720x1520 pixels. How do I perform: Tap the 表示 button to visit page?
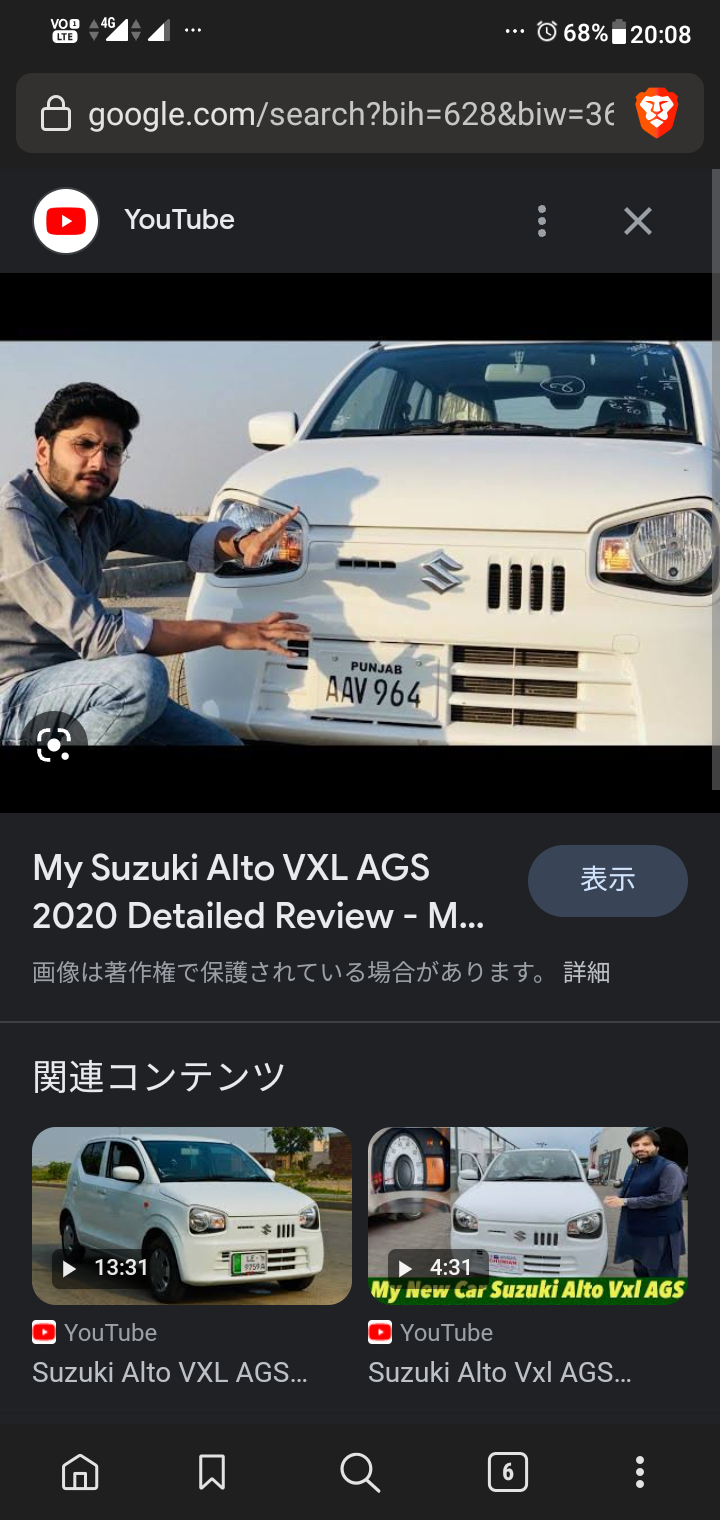[x=607, y=880]
